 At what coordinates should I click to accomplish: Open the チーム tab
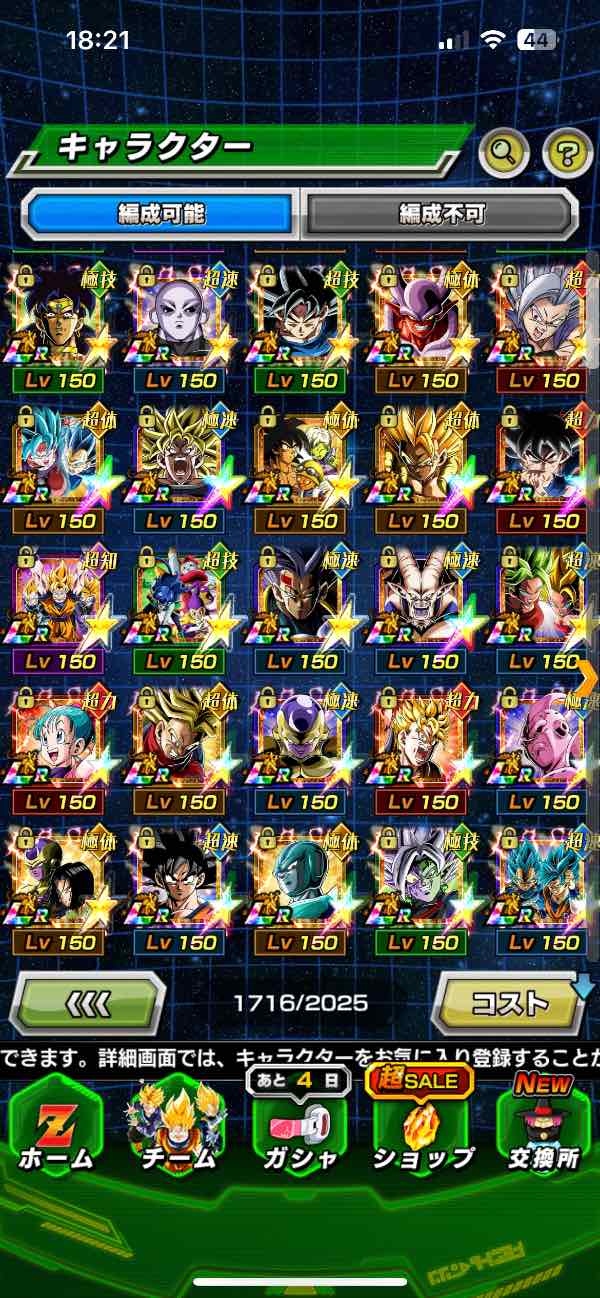pos(177,1128)
